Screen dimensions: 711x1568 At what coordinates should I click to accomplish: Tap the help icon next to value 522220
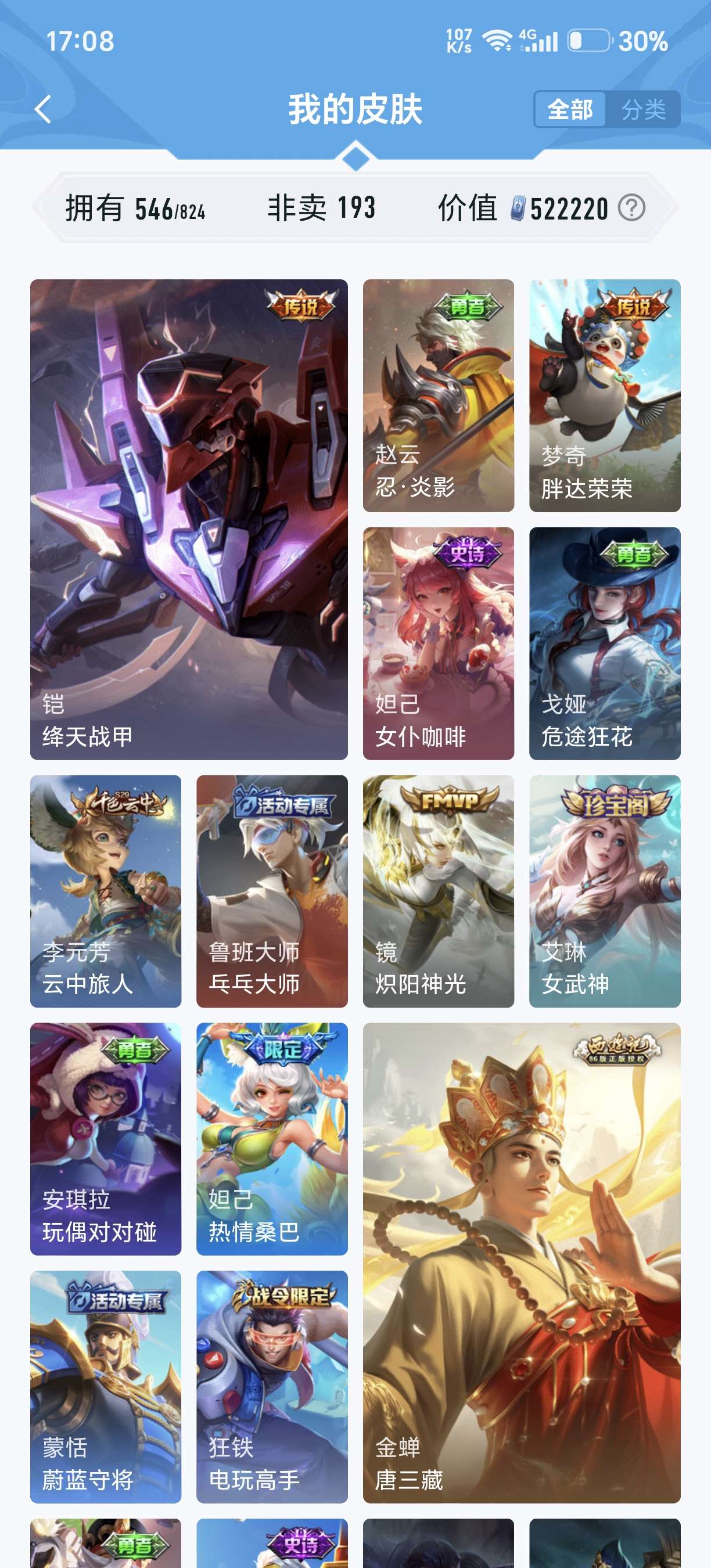point(631,207)
